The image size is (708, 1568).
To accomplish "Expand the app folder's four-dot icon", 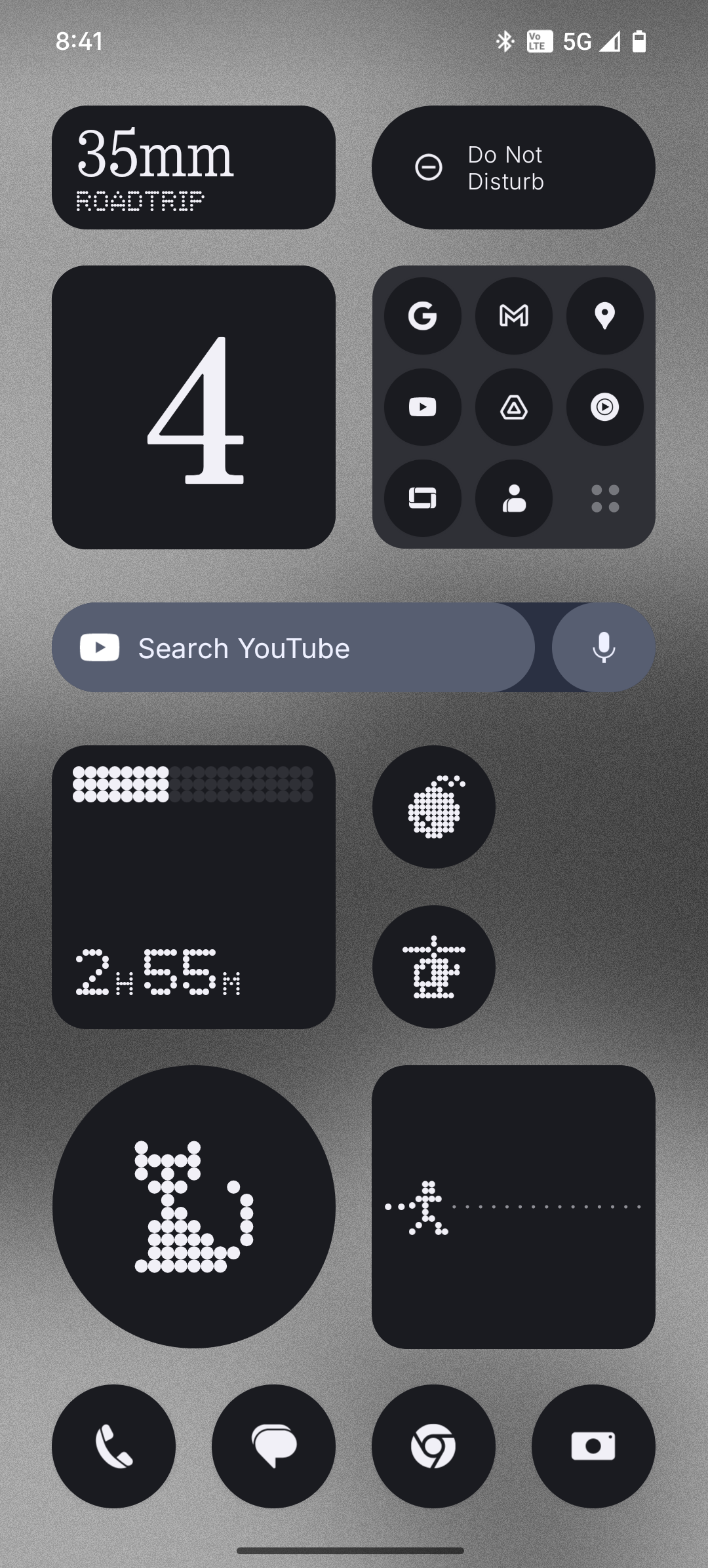I will pyautogui.click(x=604, y=498).
